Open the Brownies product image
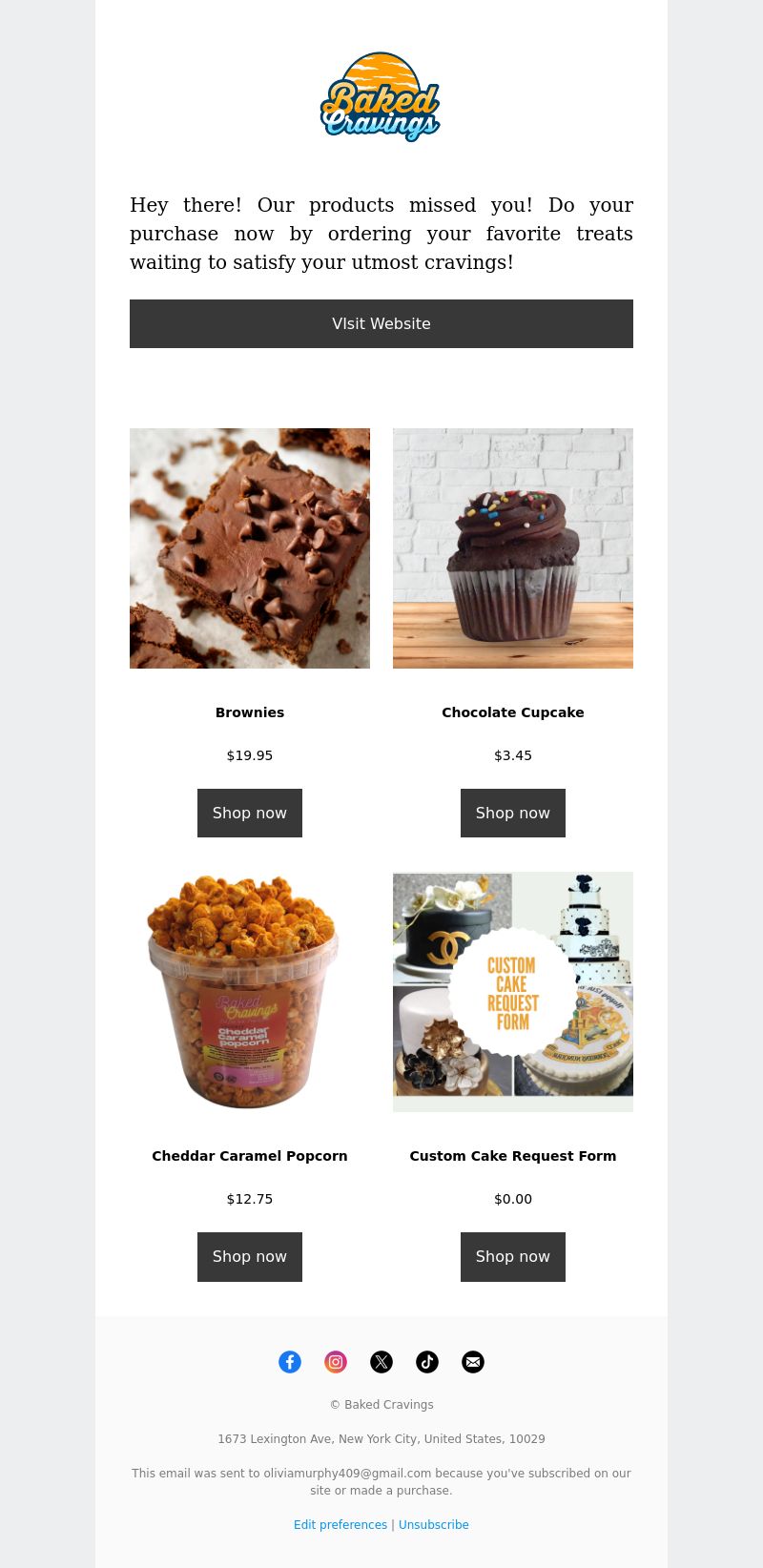This screenshot has width=763, height=1568. (x=250, y=548)
